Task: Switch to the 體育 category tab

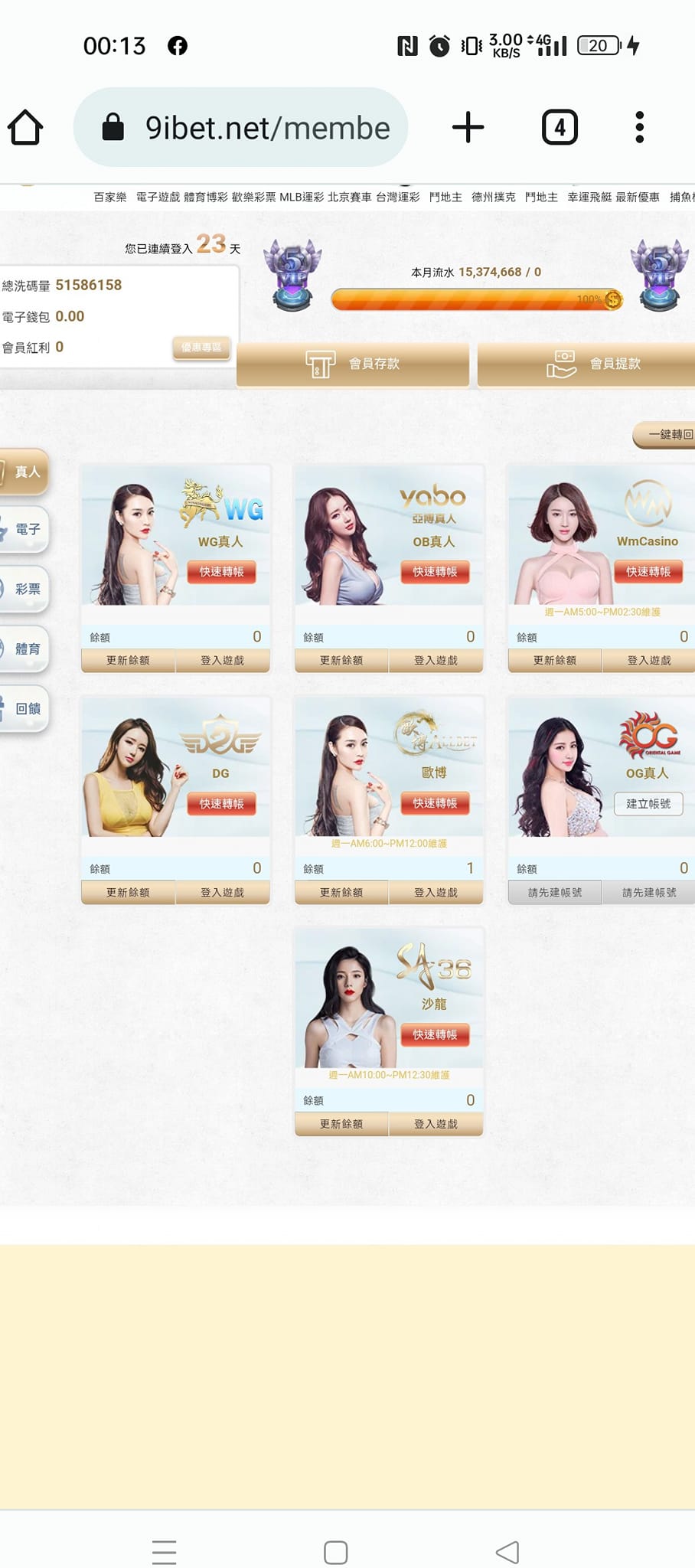Action: pos(24,648)
